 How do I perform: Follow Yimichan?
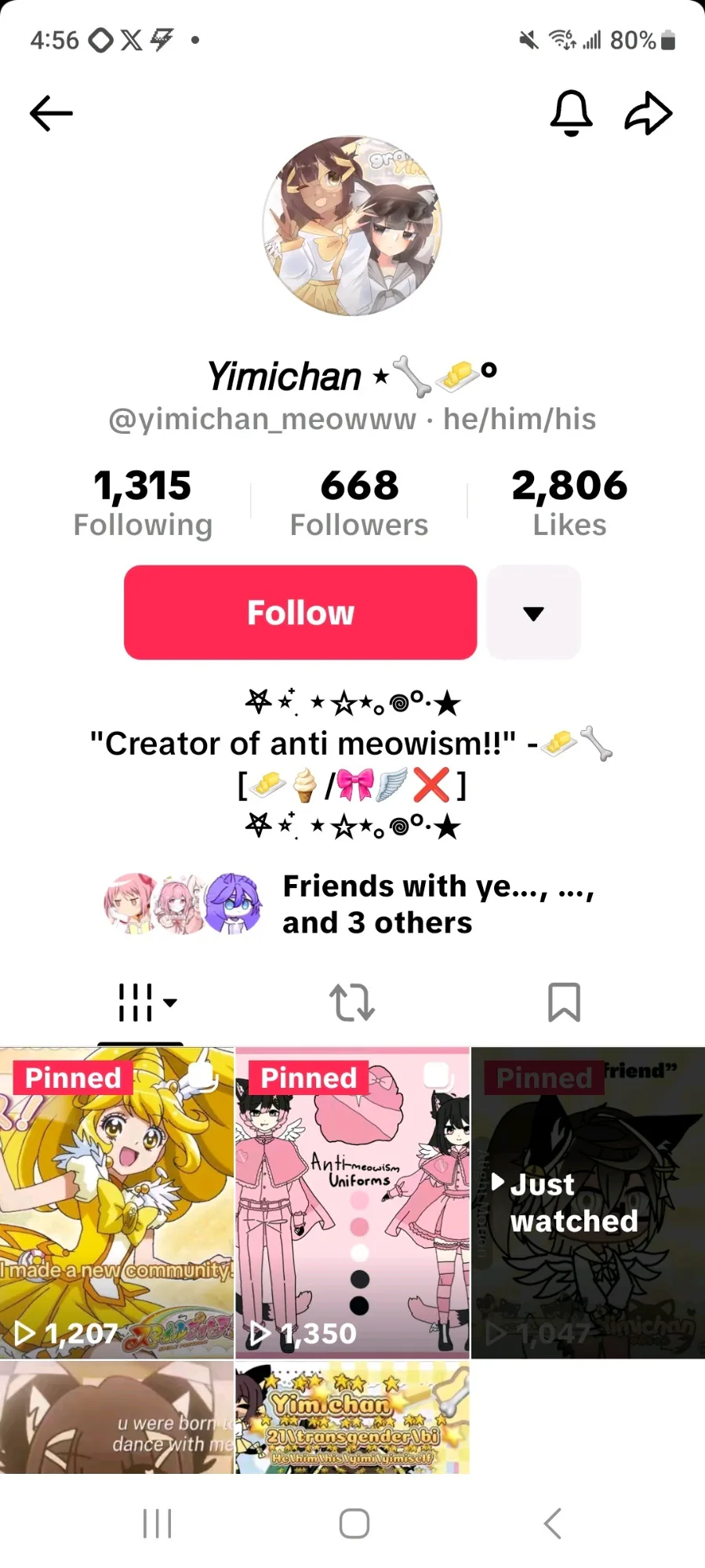pyautogui.click(x=300, y=613)
